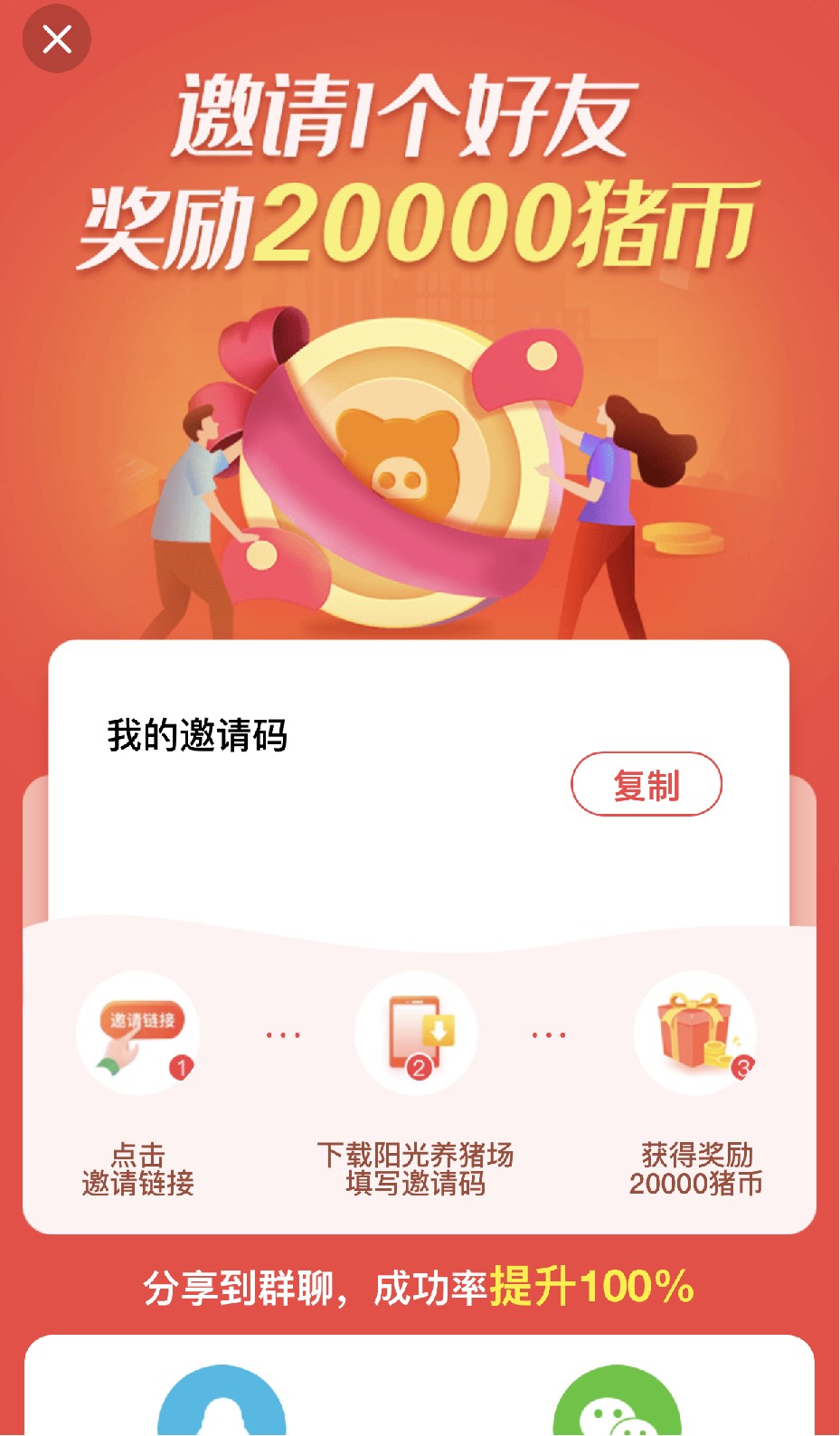Copy my invitation code
The image size is (840, 1436).
(x=646, y=784)
